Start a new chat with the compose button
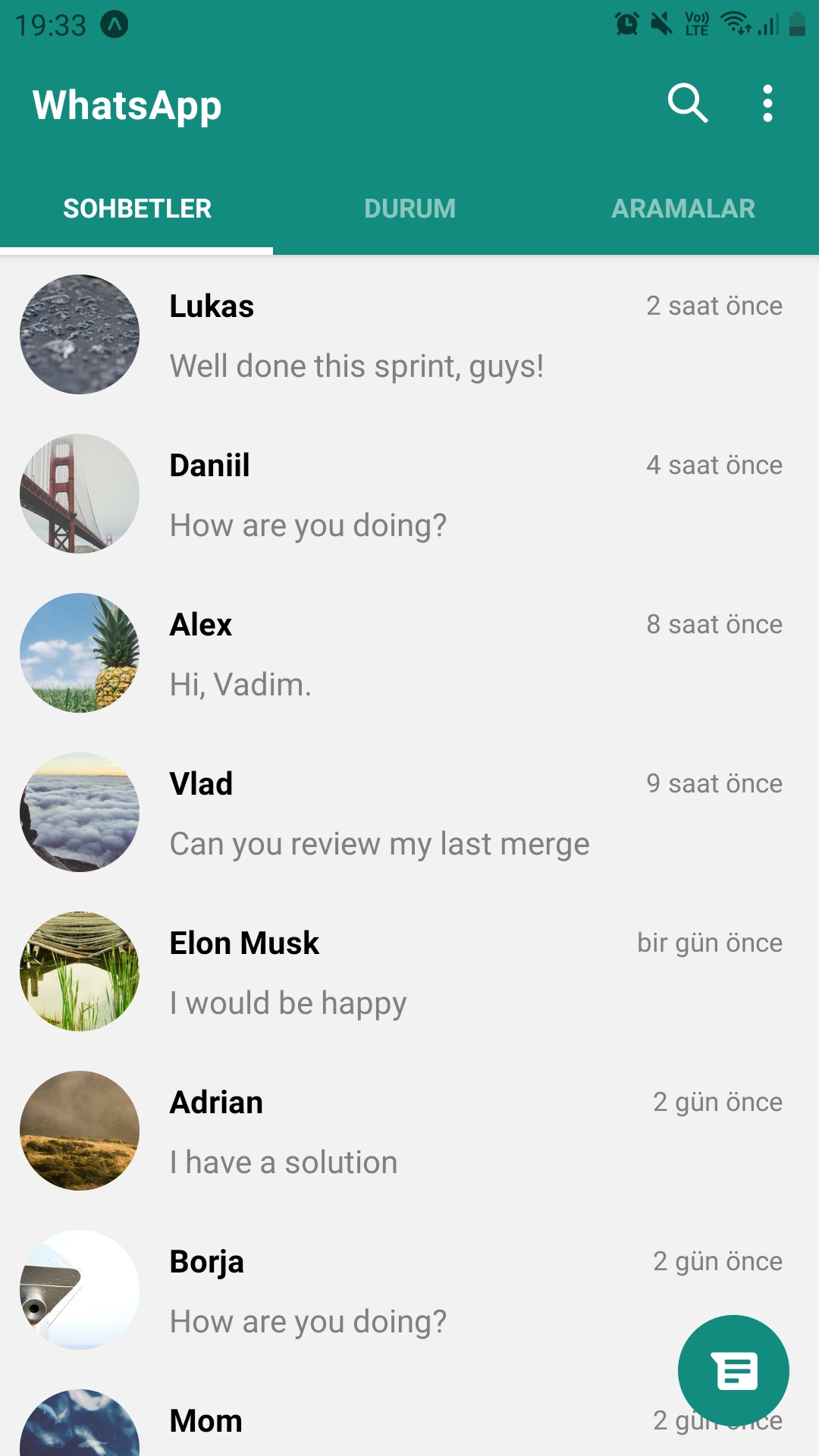Viewport: 819px width, 1456px height. coord(733,1370)
